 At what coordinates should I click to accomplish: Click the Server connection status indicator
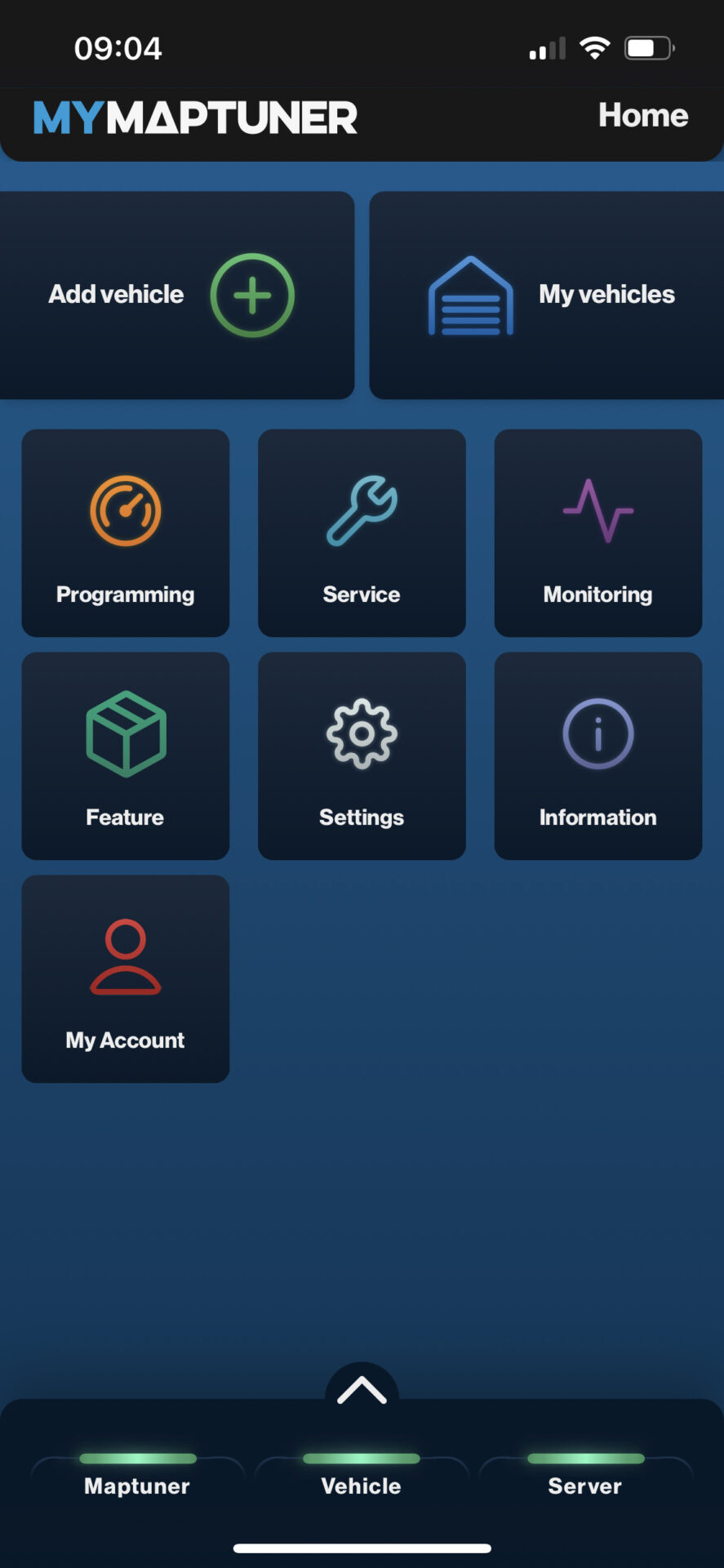point(584,1458)
